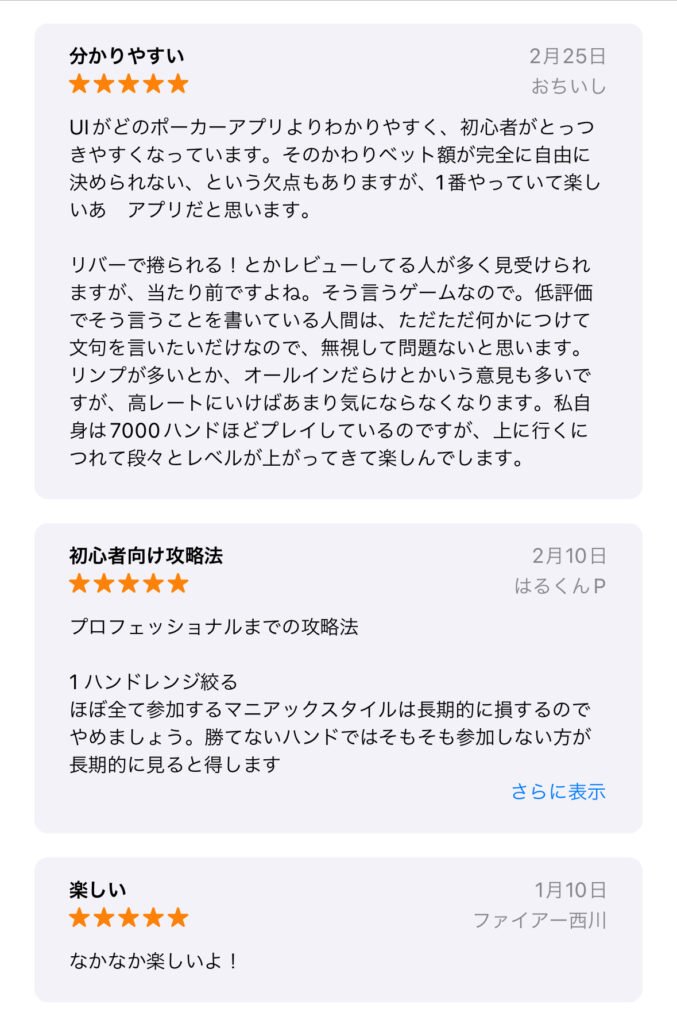Screen dimensions: 677x1024
Task: Expand the 初心者向け攻略法 review with さらに表示
Action: [x=558, y=791]
